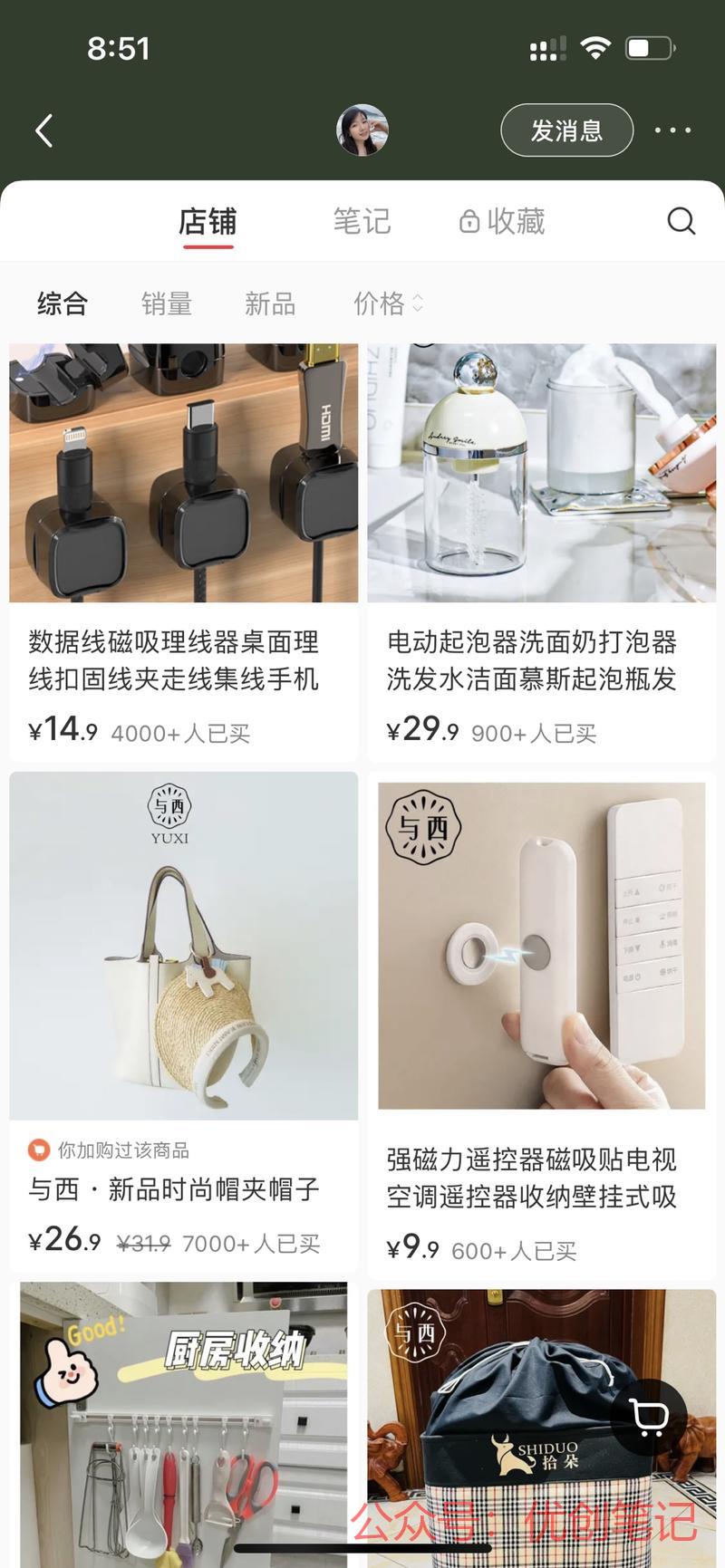
Task: Go back with the back arrow
Action: tap(43, 130)
